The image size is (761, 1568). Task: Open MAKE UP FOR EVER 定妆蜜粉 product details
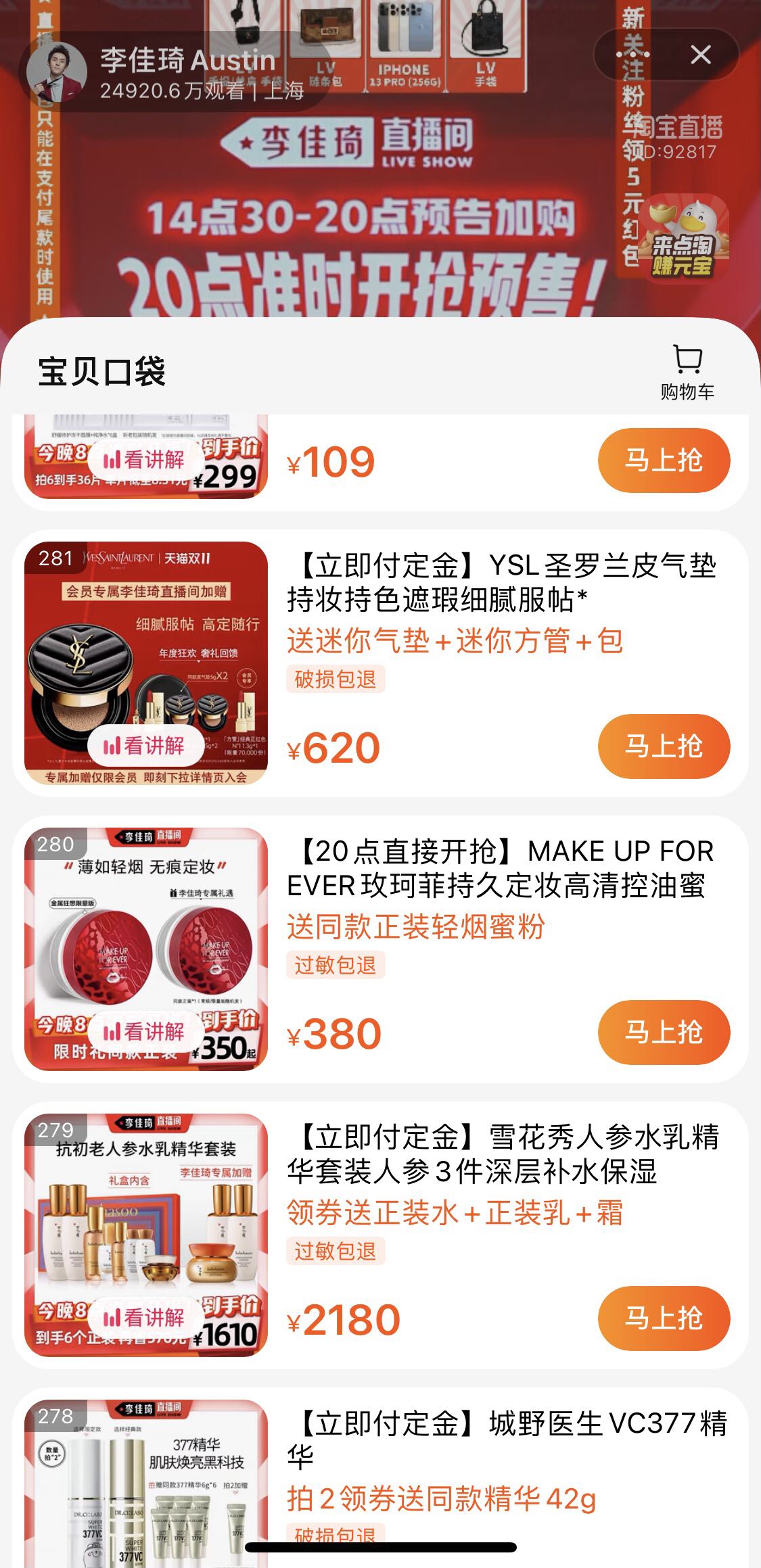point(501,869)
